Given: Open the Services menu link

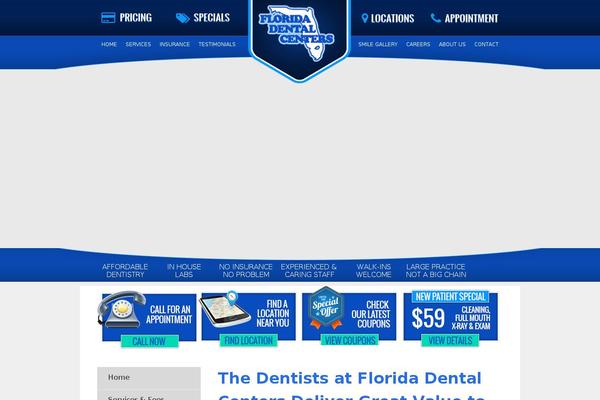Looking at the screenshot, I should coord(138,45).
